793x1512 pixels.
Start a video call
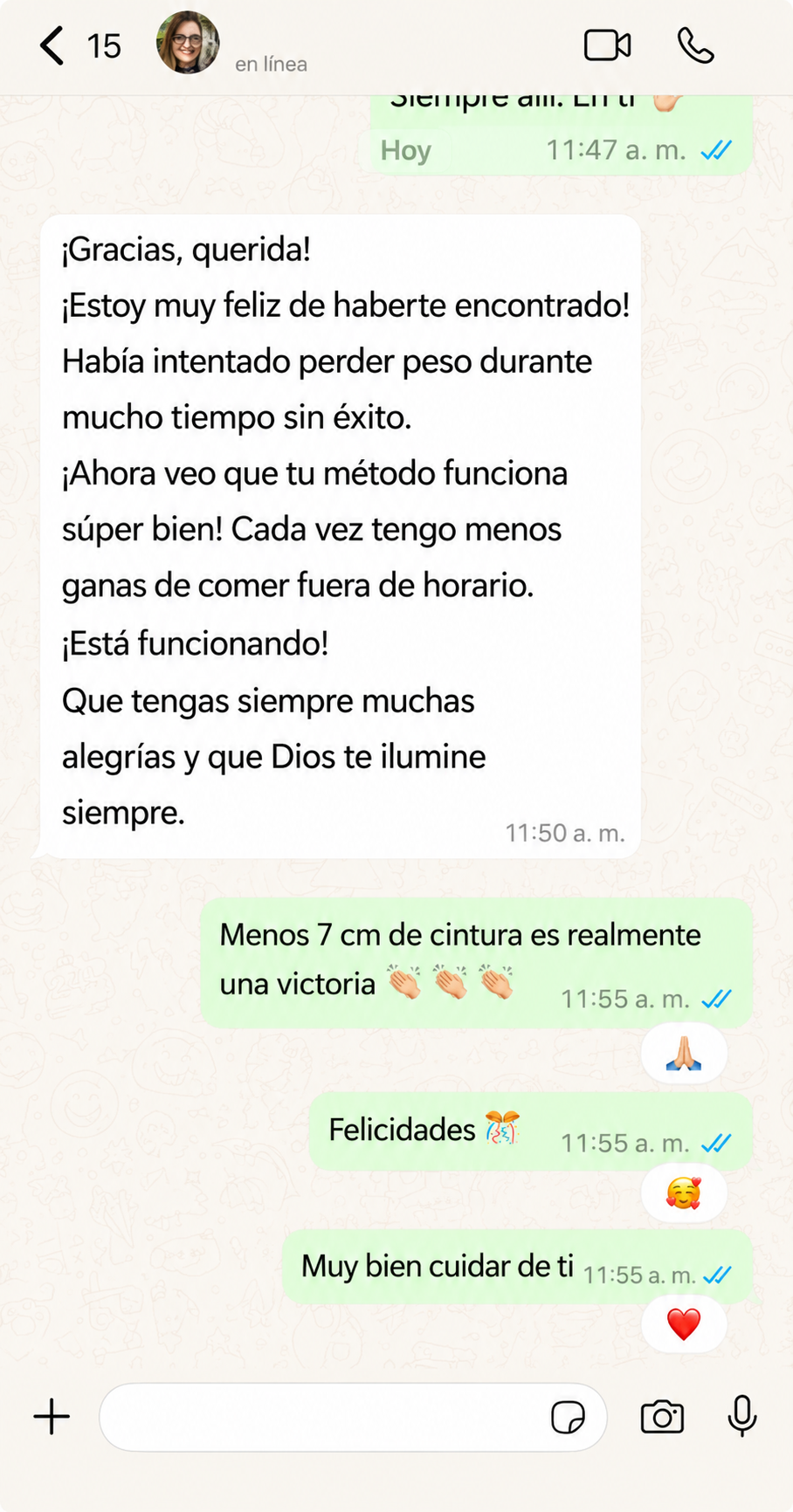(608, 45)
